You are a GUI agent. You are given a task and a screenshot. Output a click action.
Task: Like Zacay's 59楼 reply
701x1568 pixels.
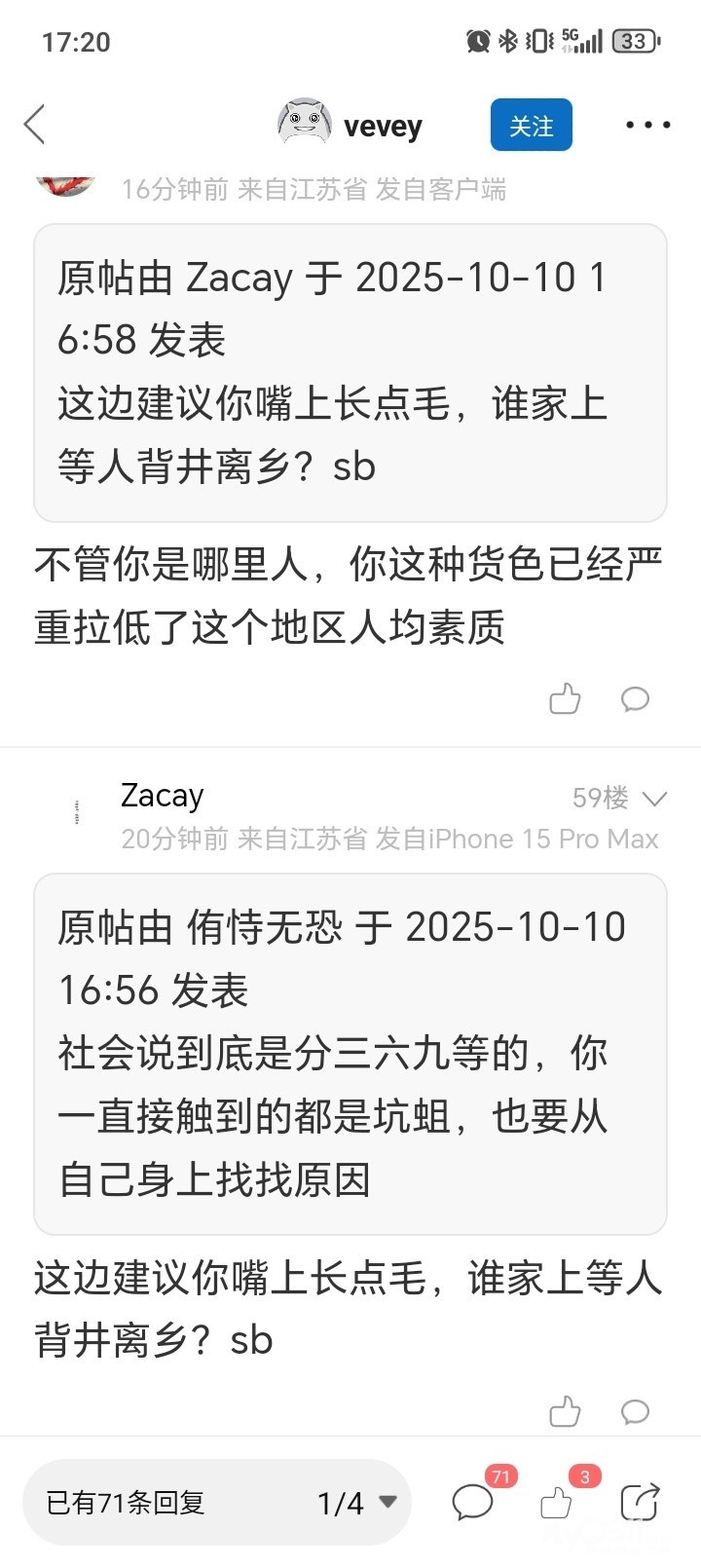(x=565, y=1411)
